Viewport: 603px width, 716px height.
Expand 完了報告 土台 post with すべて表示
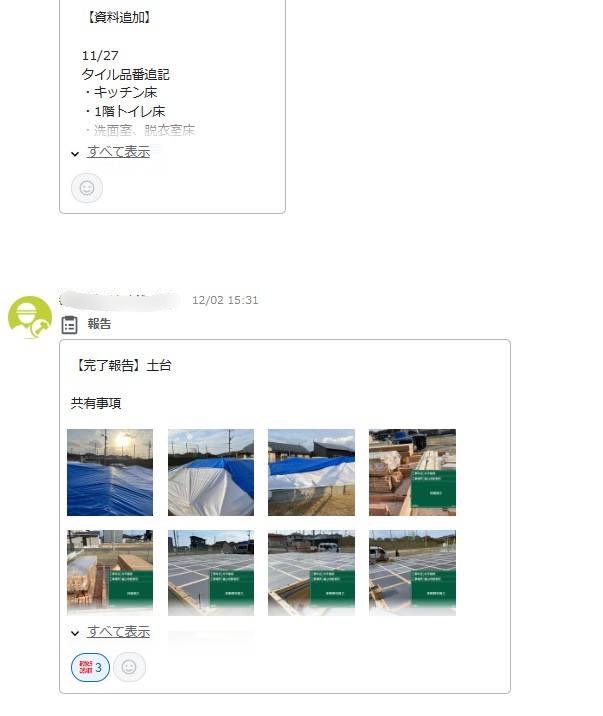pos(118,632)
